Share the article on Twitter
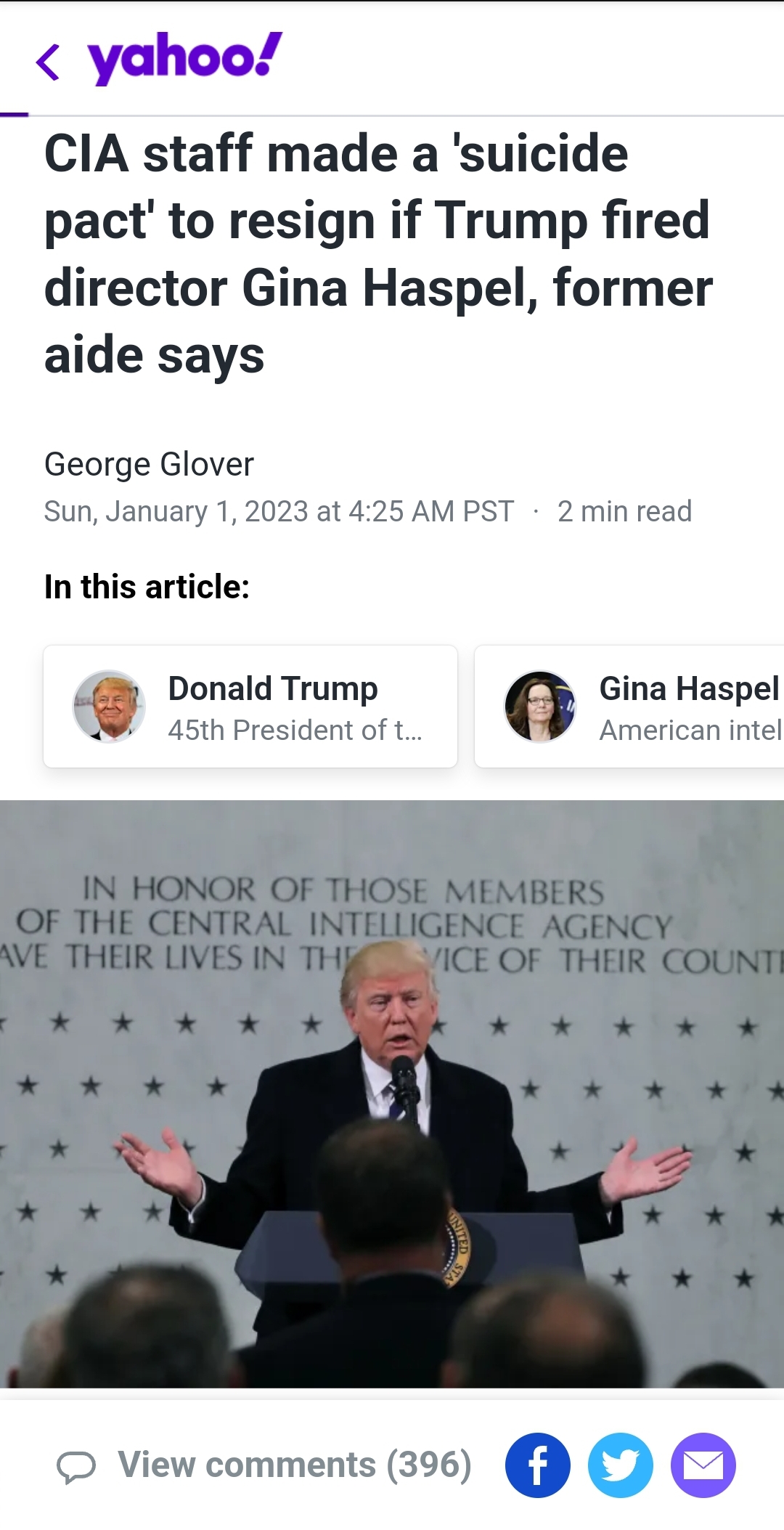 pyautogui.click(x=621, y=1465)
